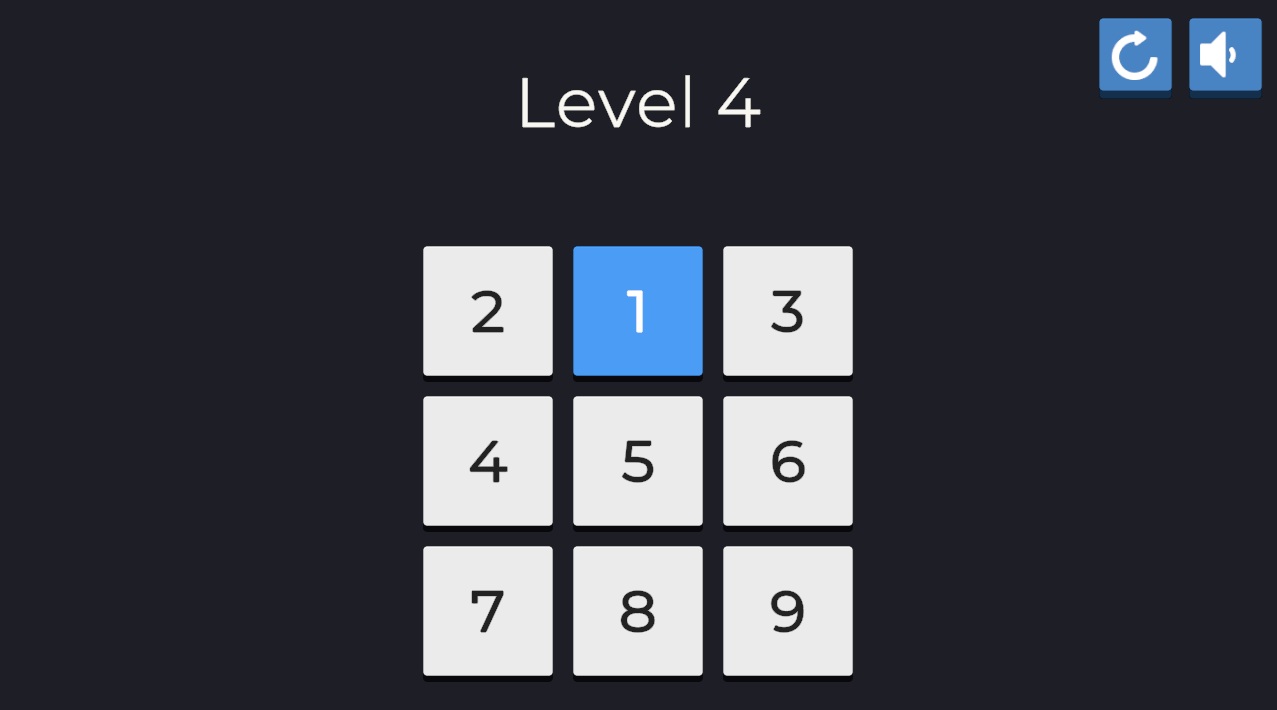
Task: Tap the tile numbered 3
Action: pos(788,311)
